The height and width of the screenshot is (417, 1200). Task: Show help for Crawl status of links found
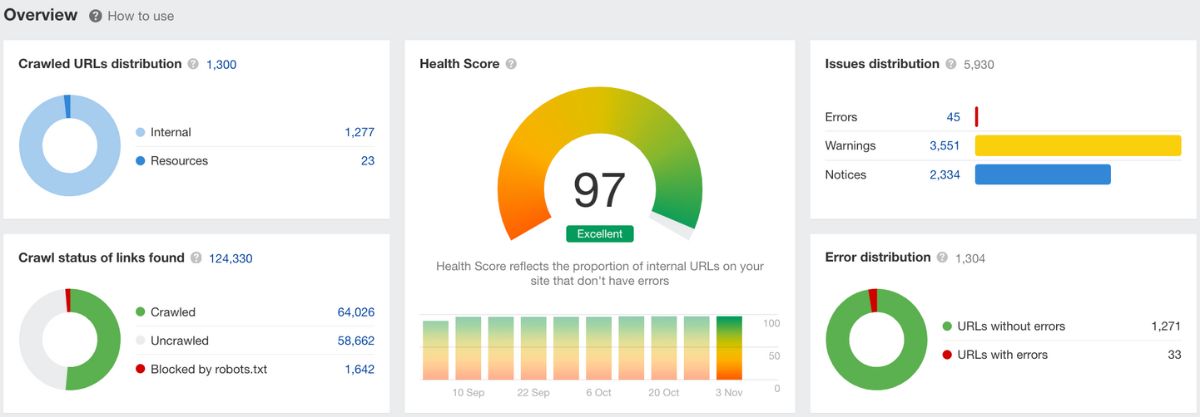[x=196, y=258]
